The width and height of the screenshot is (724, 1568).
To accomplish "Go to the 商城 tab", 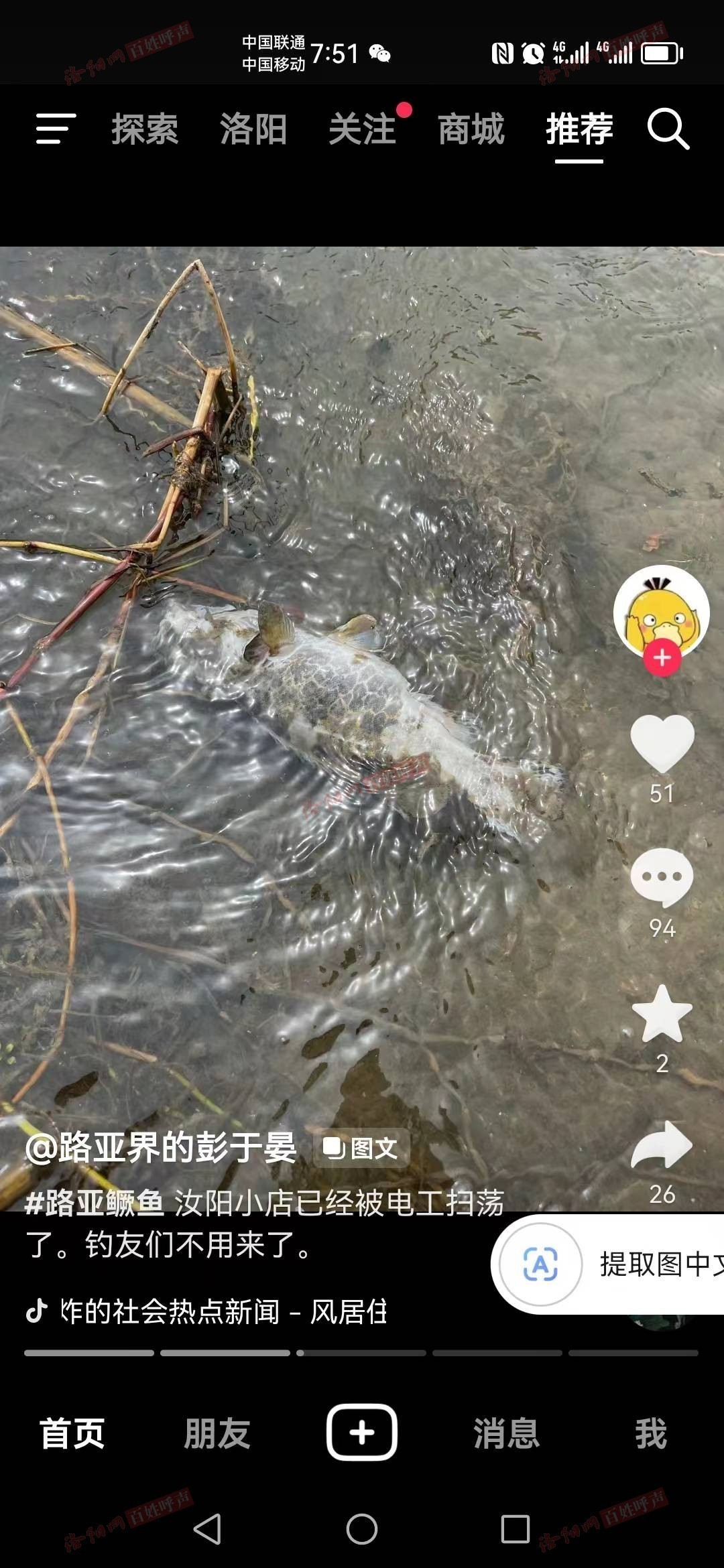I will (471, 129).
